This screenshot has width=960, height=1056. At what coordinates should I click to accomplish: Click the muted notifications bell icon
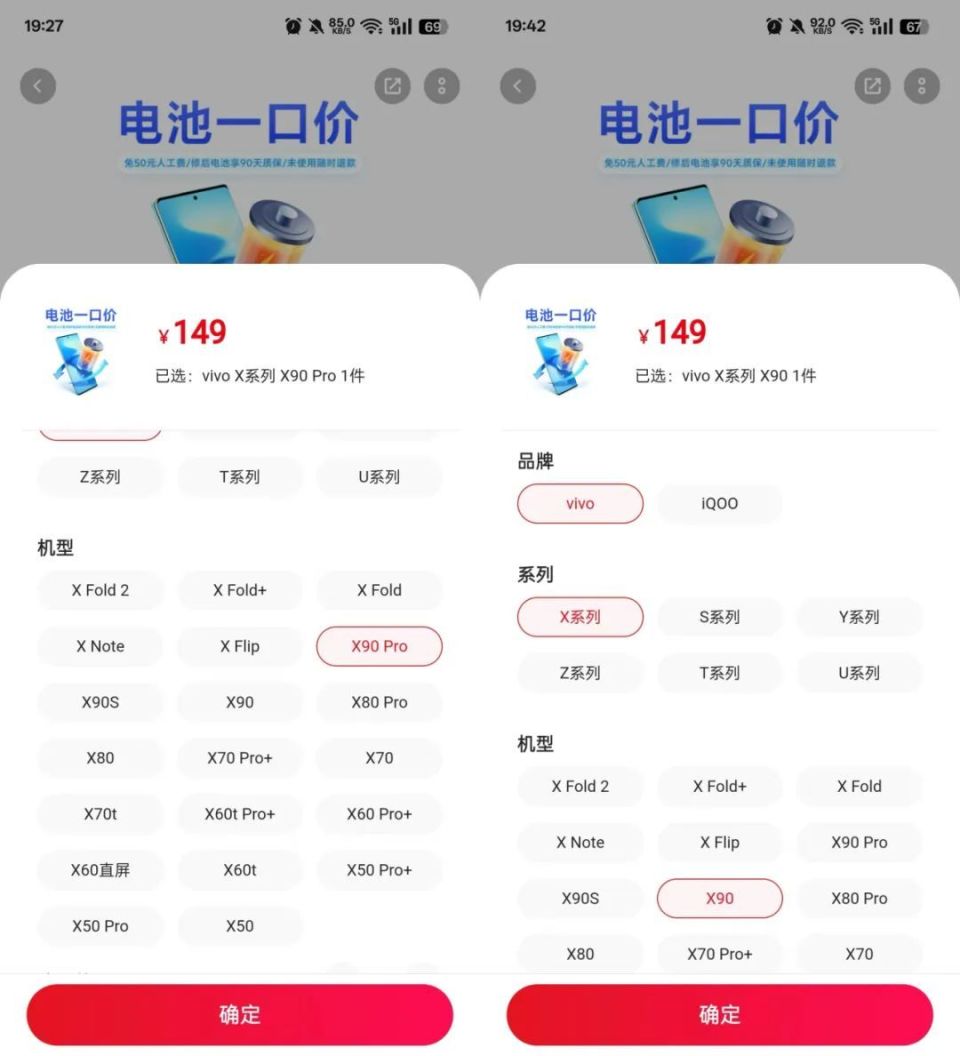(315, 25)
